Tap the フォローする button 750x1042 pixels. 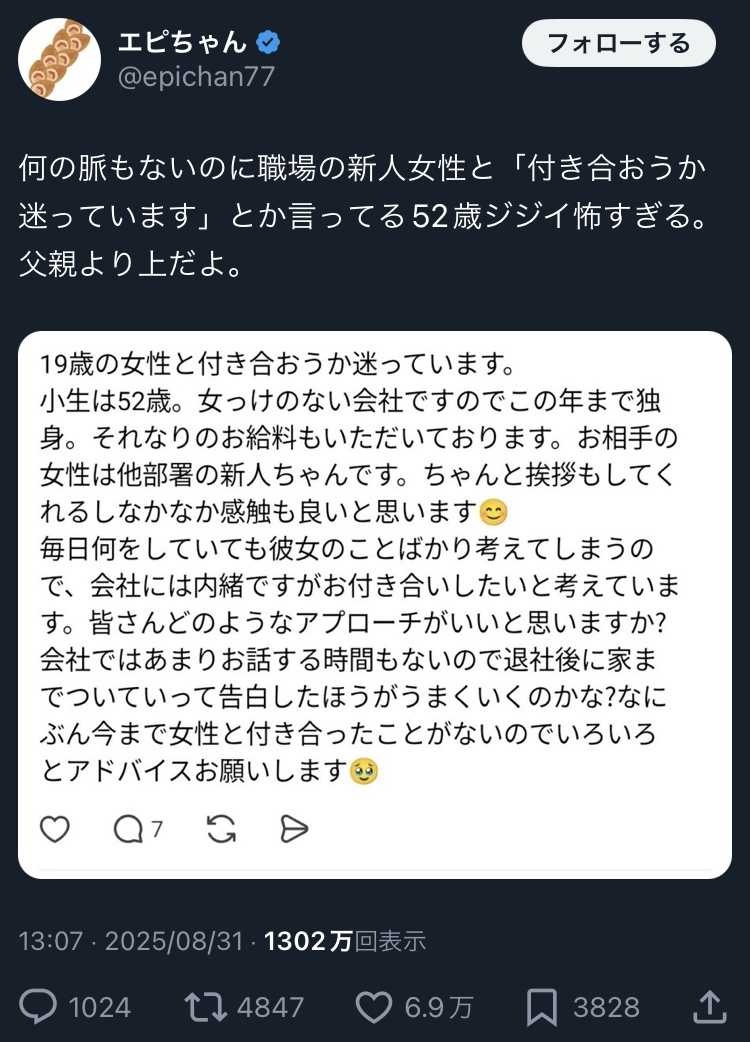(619, 43)
